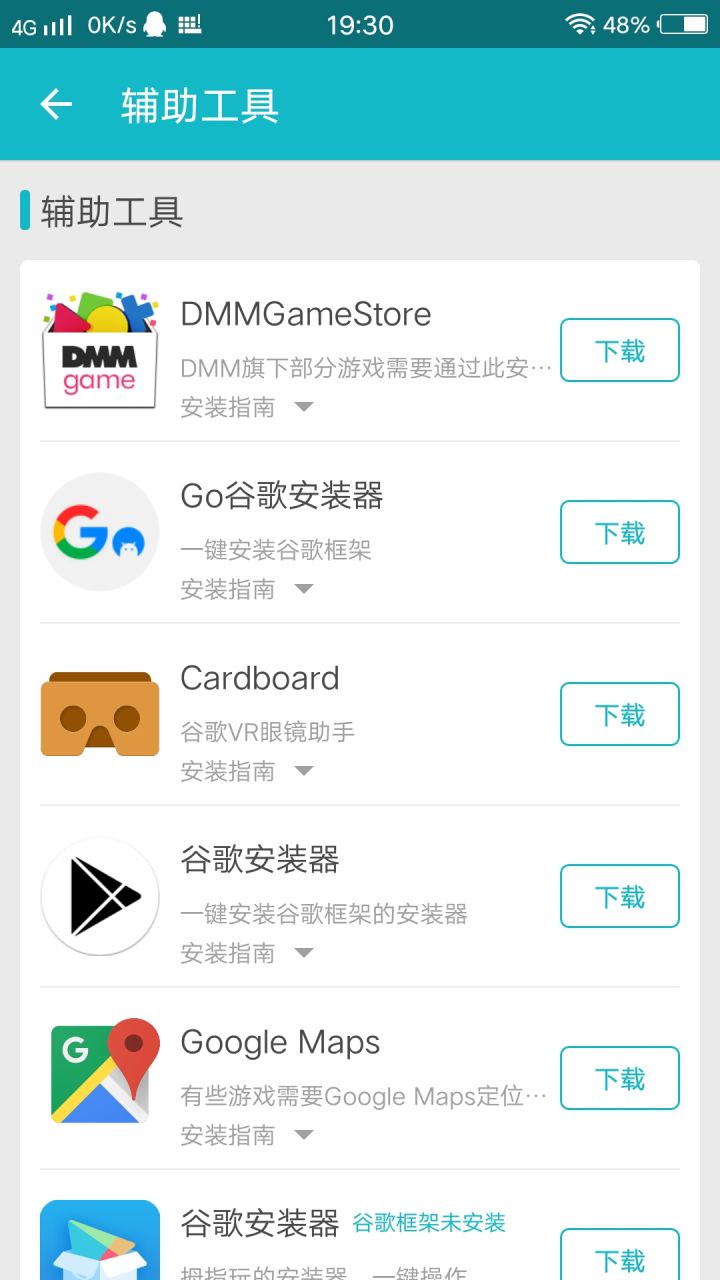Viewport: 720px width, 1280px height.
Task: Download Go谷歌安装器
Action: click(x=620, y=532)
